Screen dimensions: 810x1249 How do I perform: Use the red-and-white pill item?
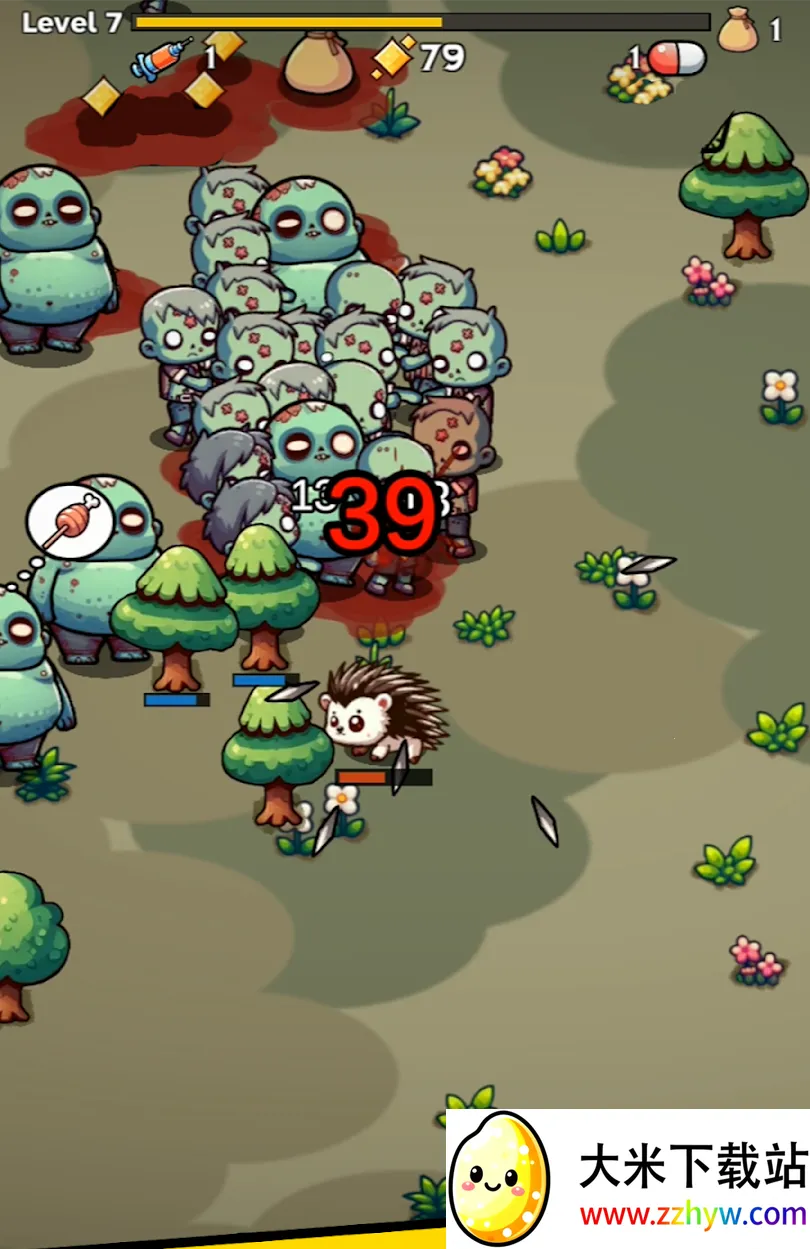tap(676, 59)
